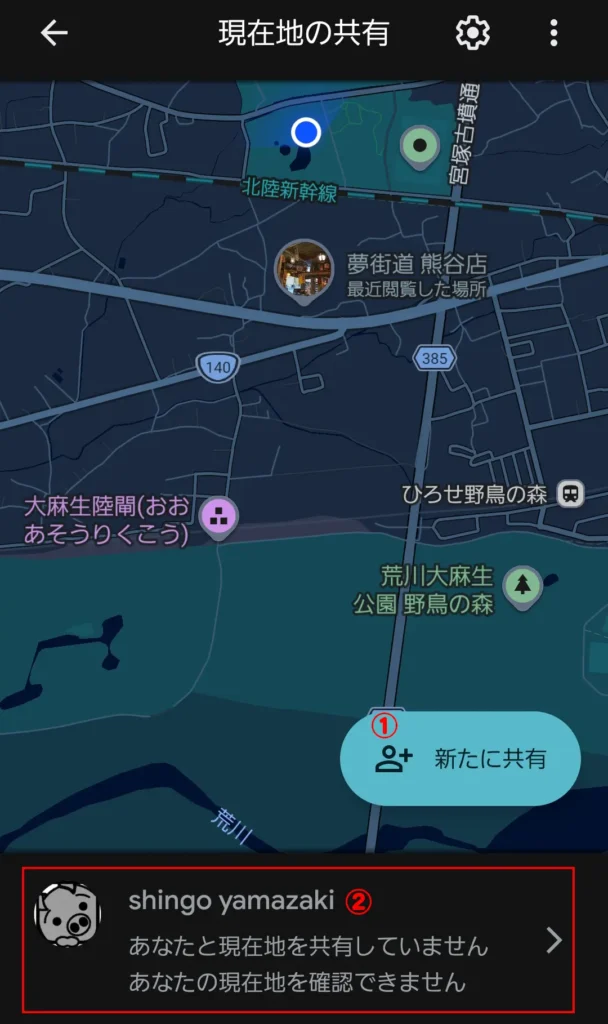Go back with the arrow icon

coord(54,33)
